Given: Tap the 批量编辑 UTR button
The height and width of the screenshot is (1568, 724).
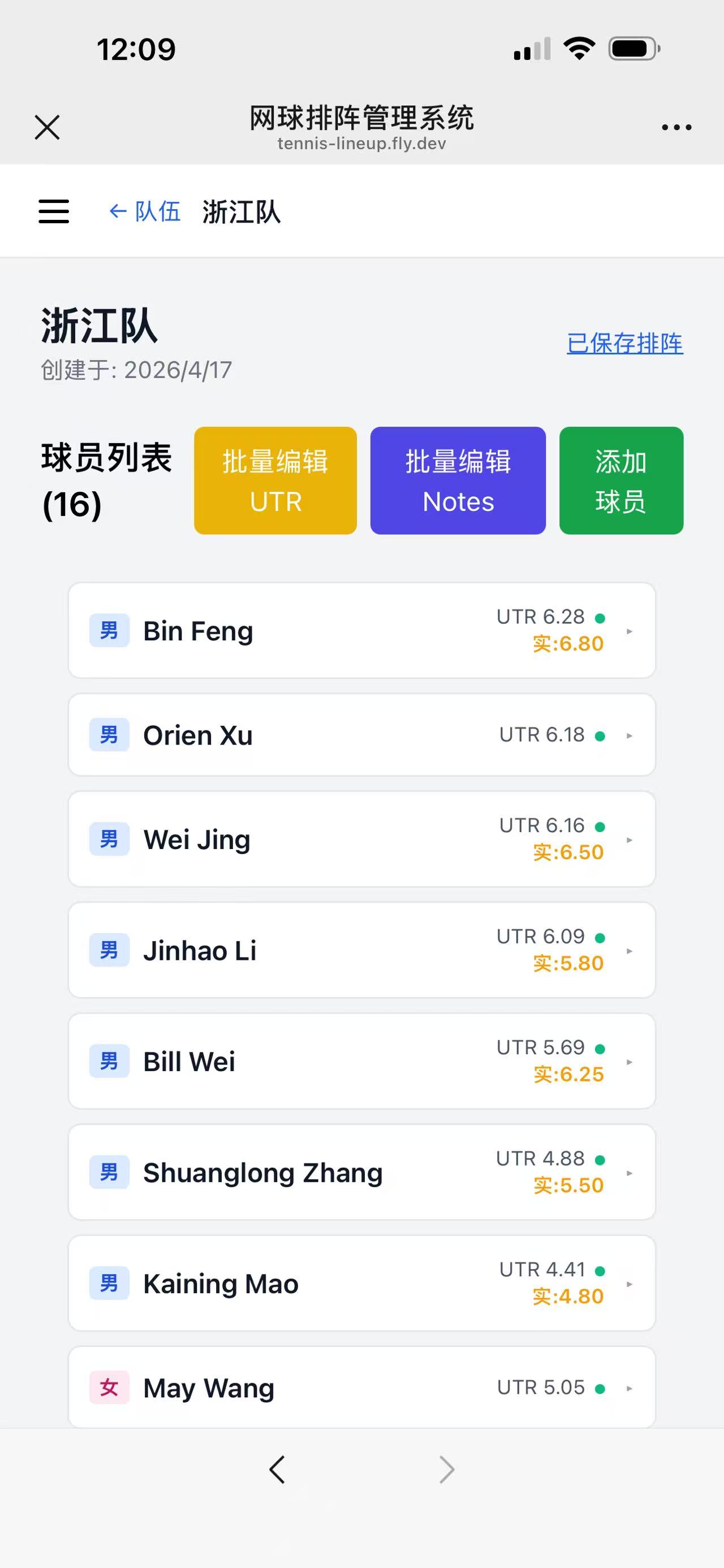Looking at the screenshot, I should pos(275,481).
